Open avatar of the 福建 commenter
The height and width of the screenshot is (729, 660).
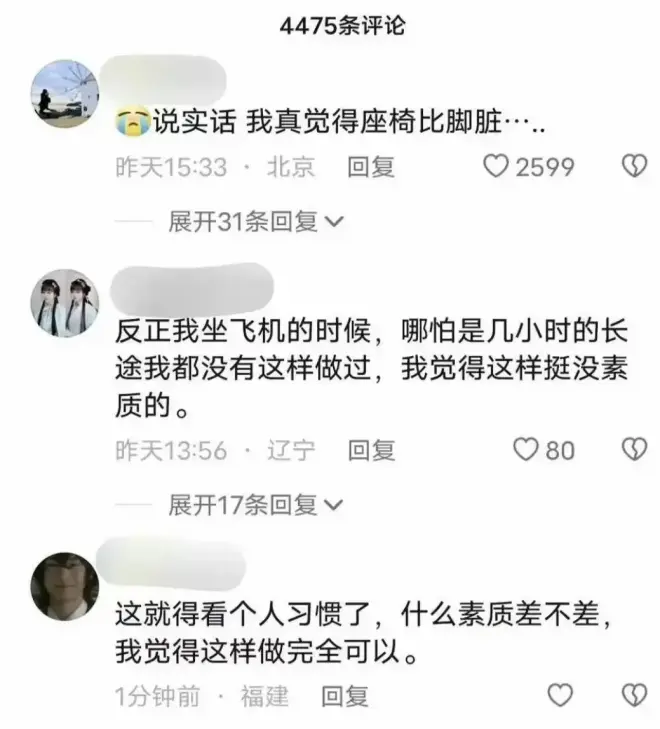[66, 583]
